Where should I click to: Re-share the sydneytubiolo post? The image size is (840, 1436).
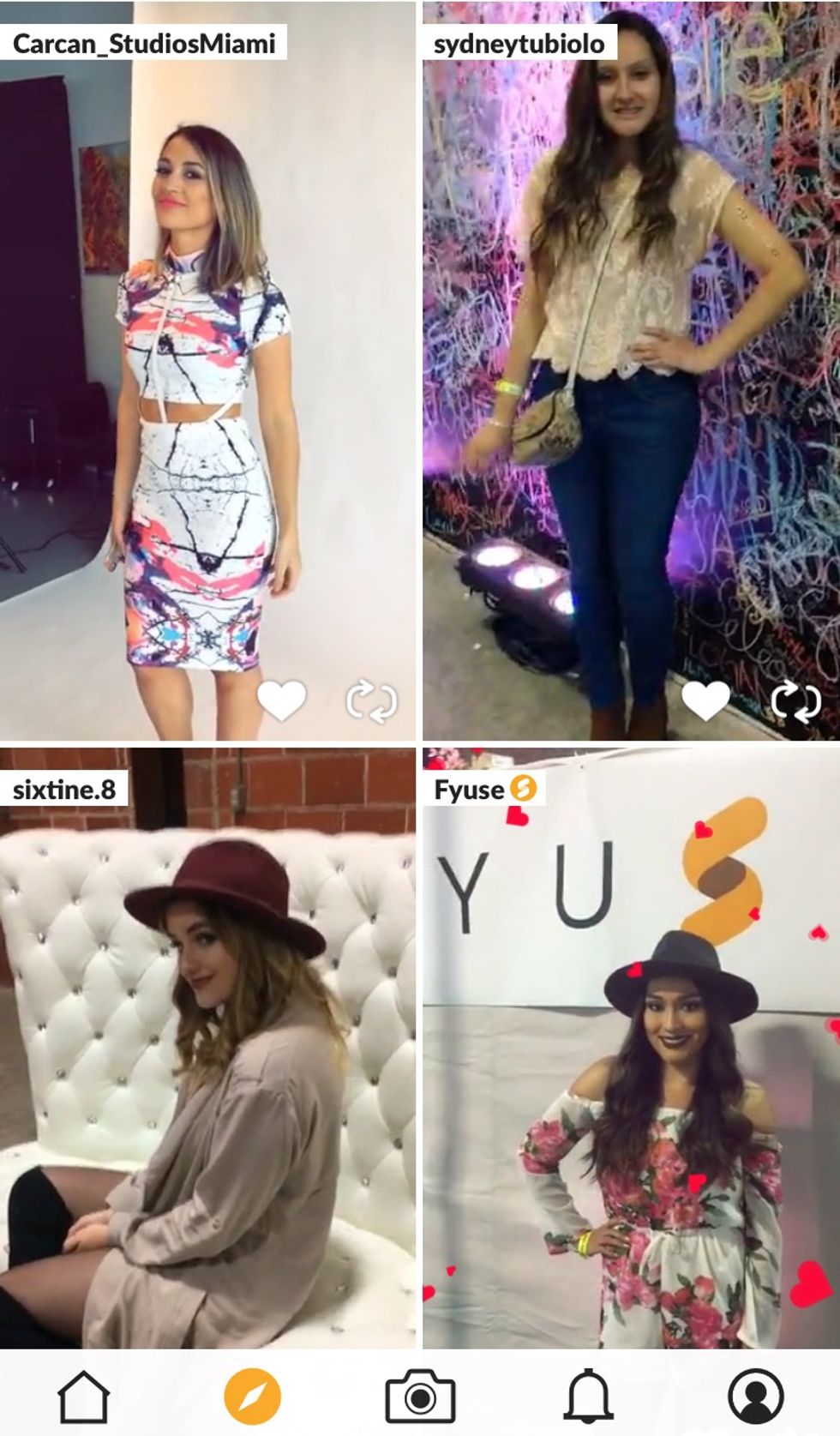[x=795, y=702]
